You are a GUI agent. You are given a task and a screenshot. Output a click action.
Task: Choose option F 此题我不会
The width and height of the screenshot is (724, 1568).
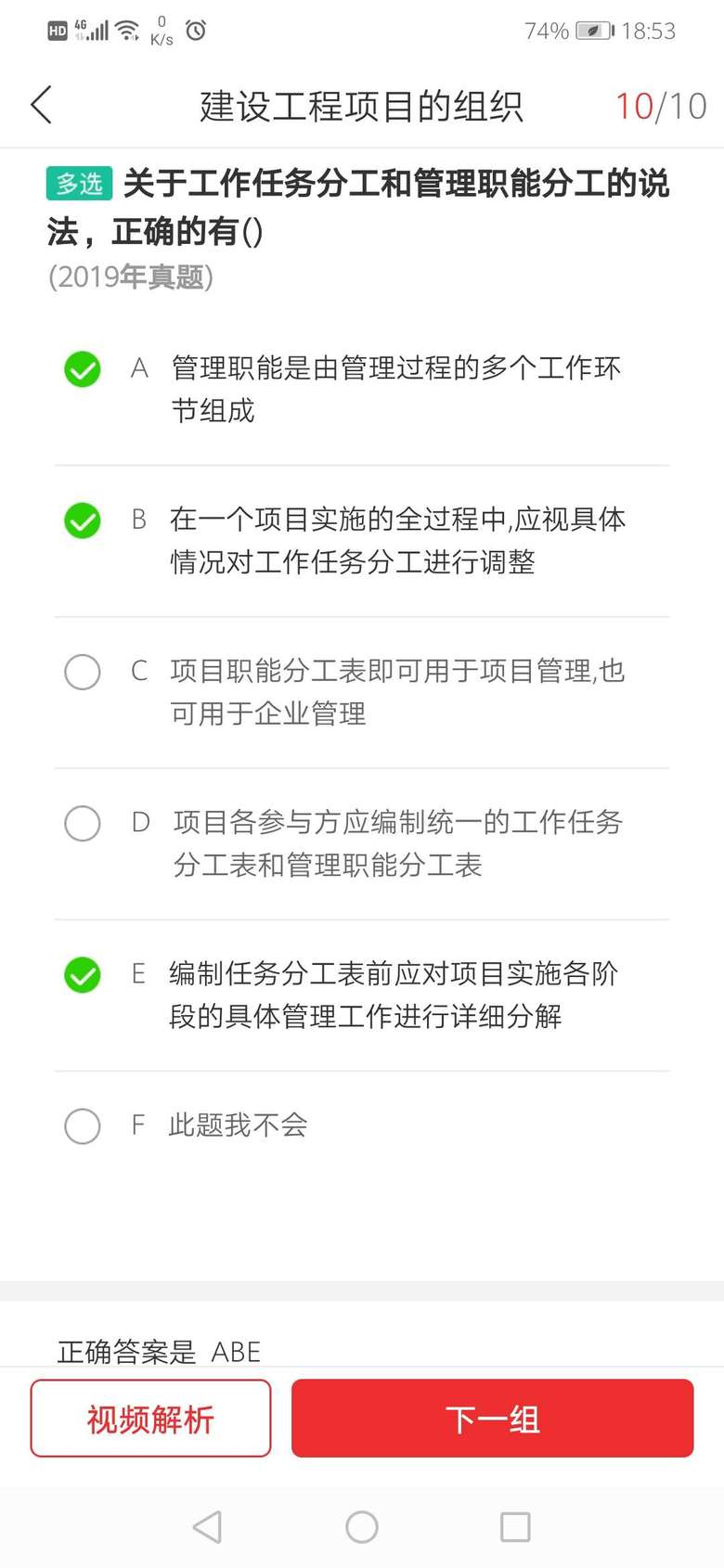pyautogui.click(x=83, y=1125)
